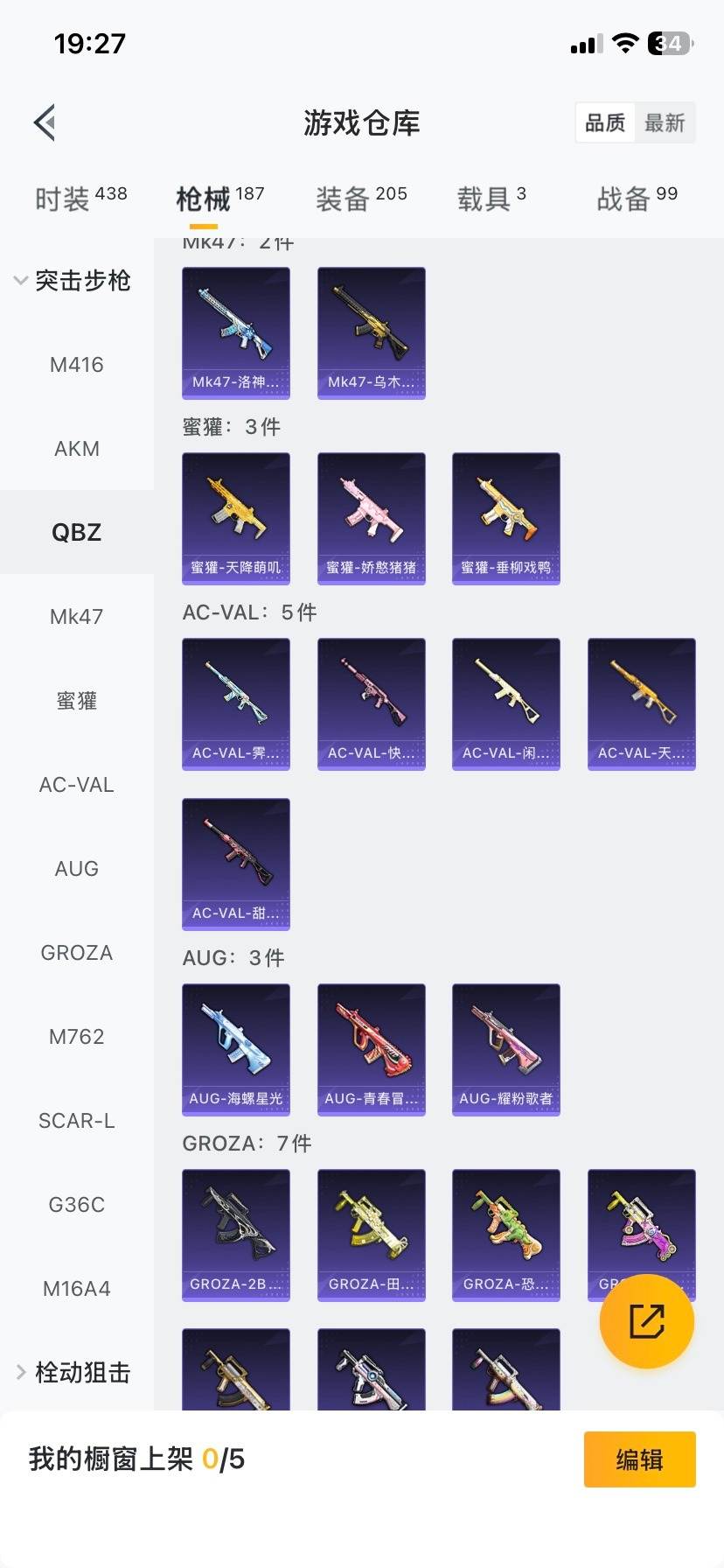Collapse the 突击步枪 category
This screenshot has width=724, height=1568.
click(x=73, y=281)
